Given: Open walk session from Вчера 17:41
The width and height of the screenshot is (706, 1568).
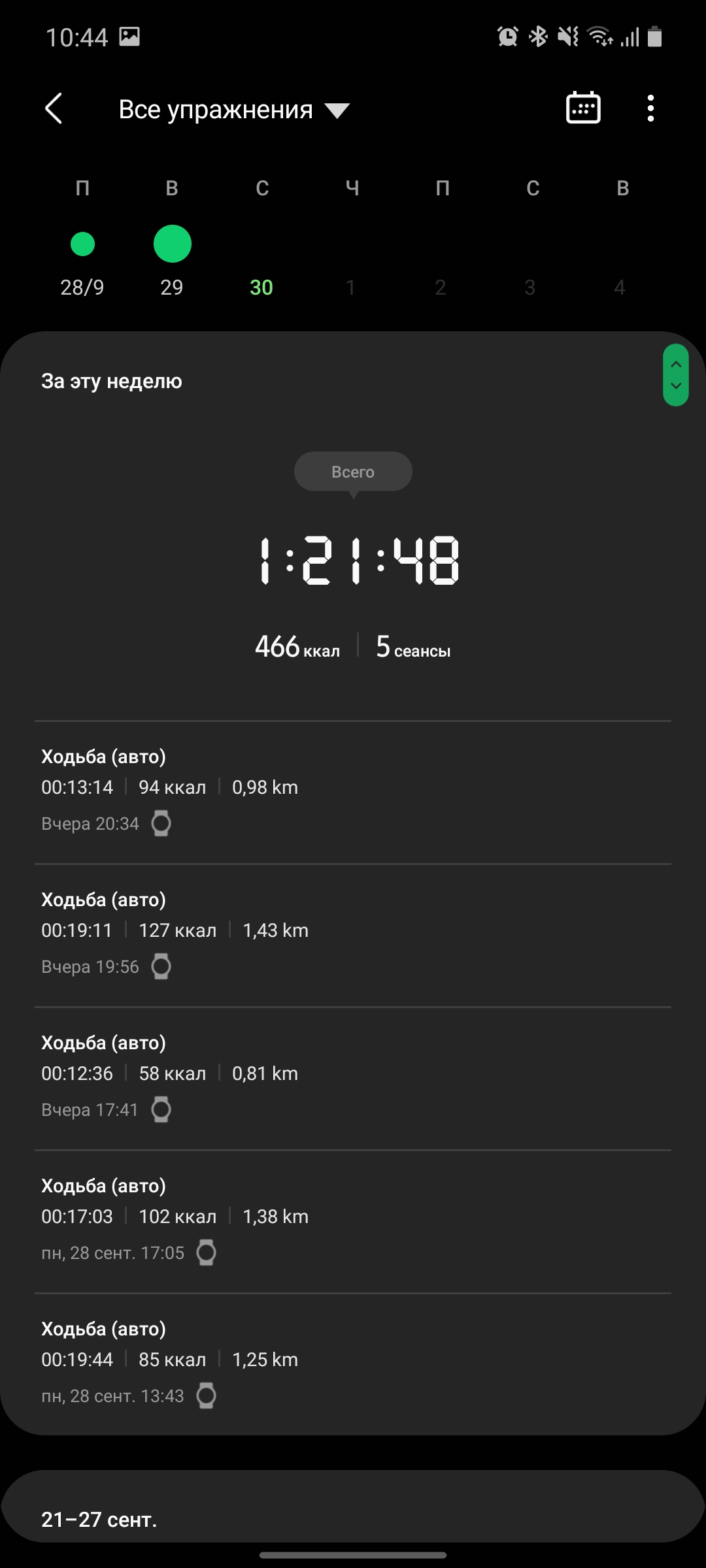Looking at the screenshot, I should [x=353, y=1078].
